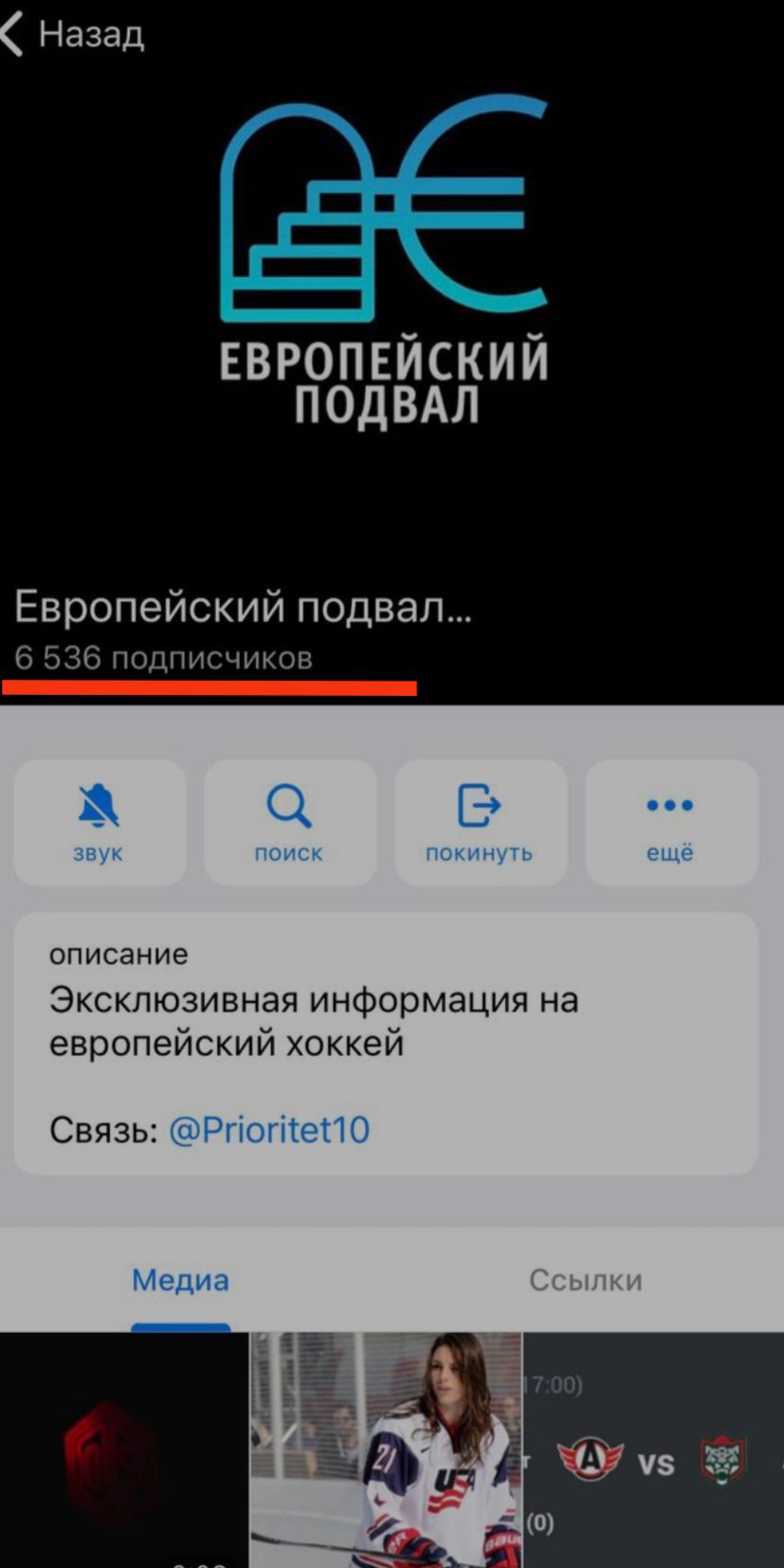The height and width of the screenshot is (1568, 784).
Task: Tap the three-dots ellipsis icon
Action: (670, 804)
